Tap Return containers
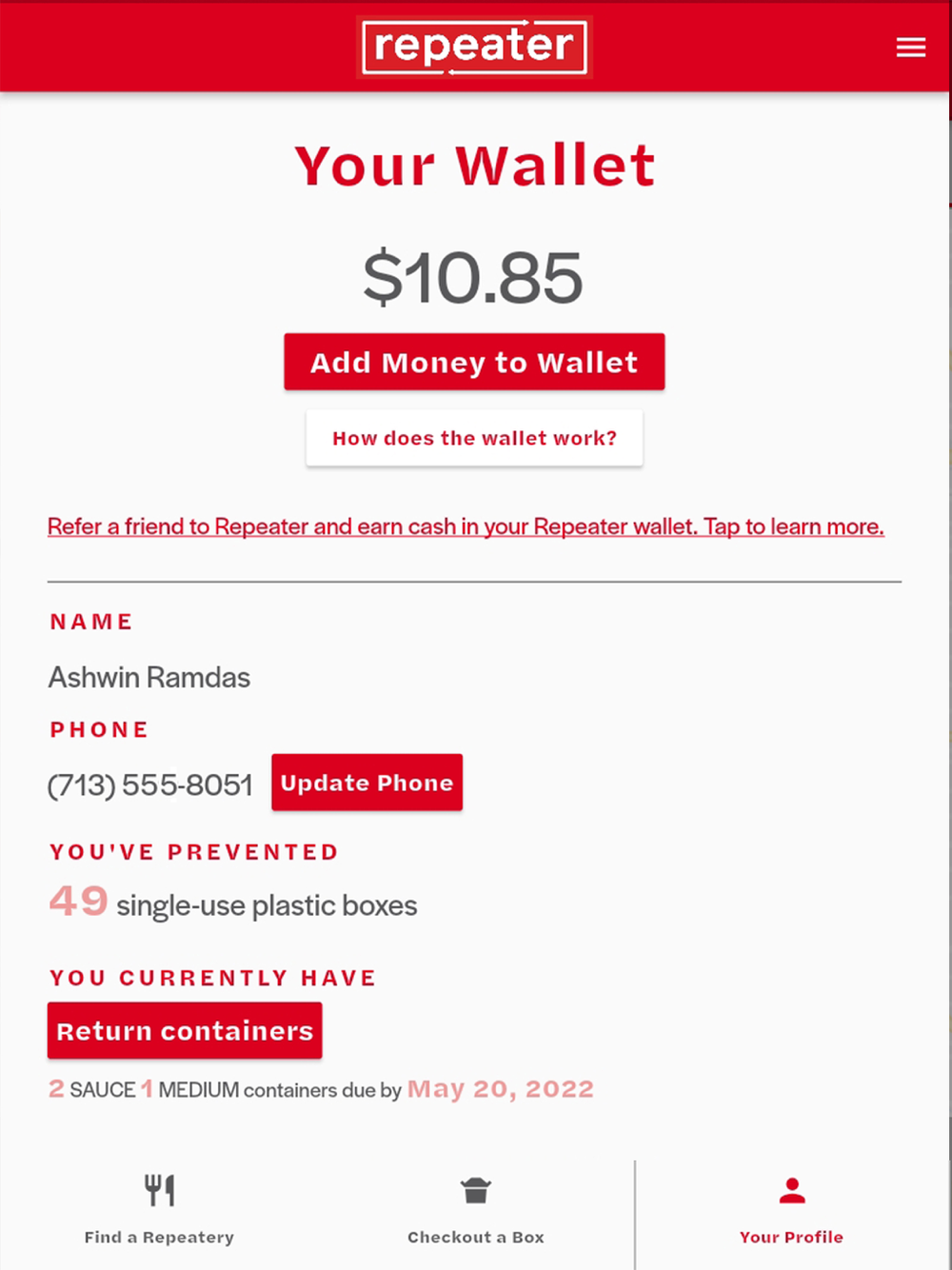This screenshot has width=952, height=1270. click(x=185, y=1030)
